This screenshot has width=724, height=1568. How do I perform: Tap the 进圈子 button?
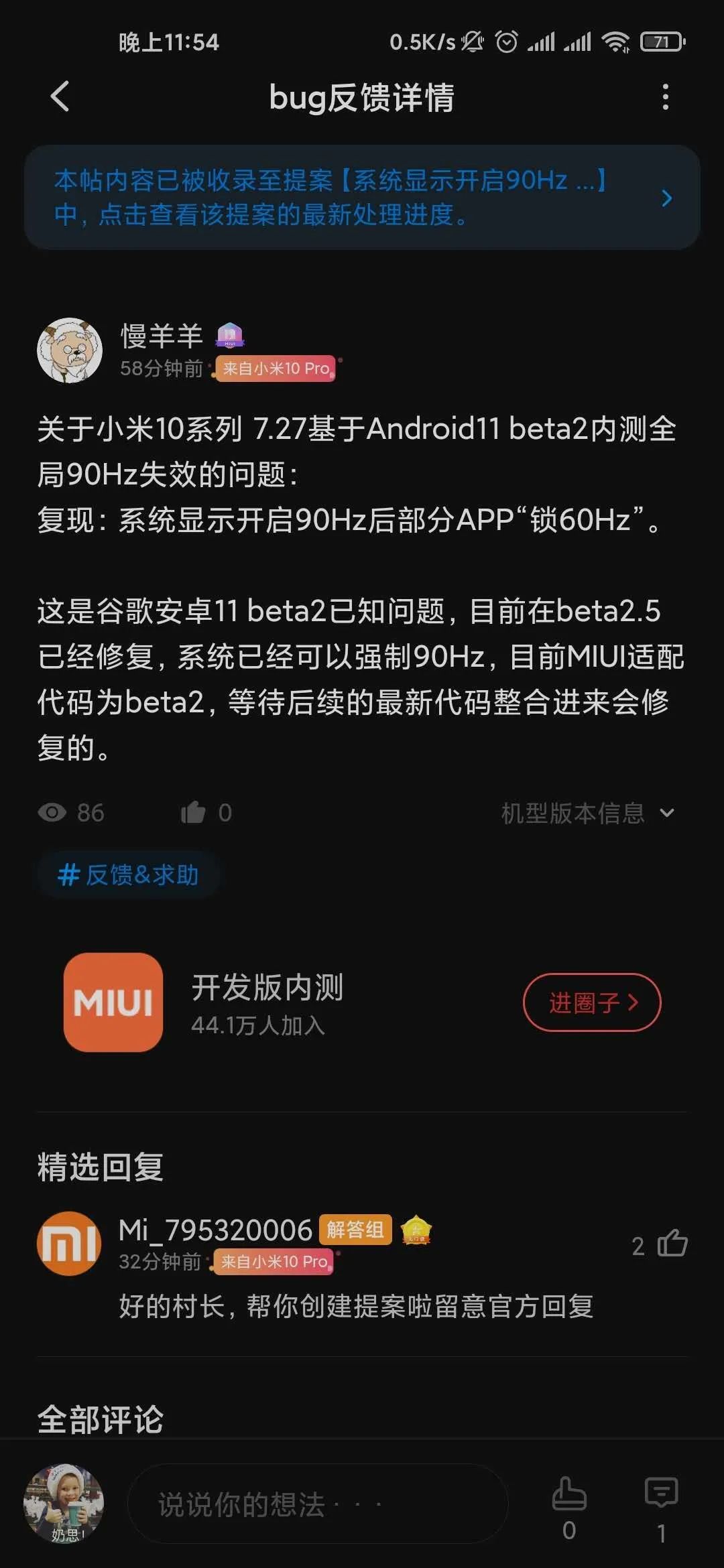(591, 1002)
